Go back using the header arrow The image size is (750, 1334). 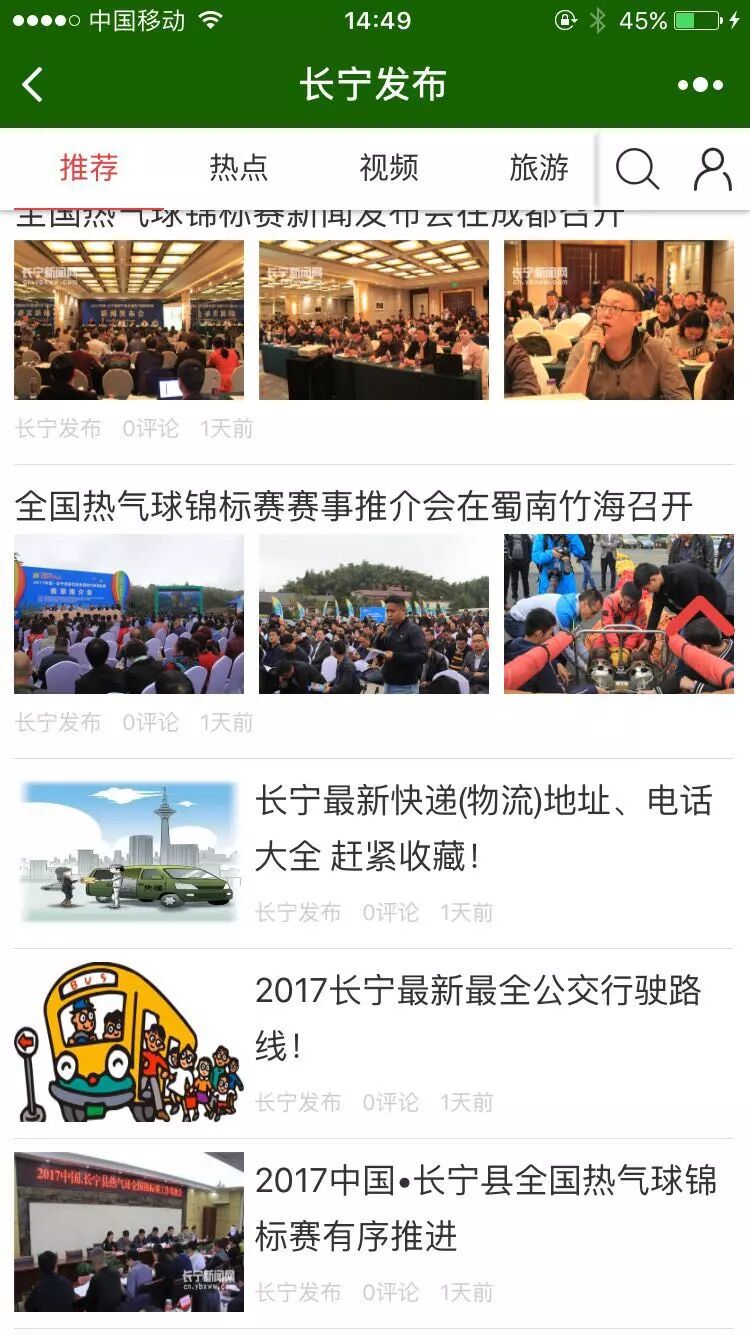pos(33,85)
